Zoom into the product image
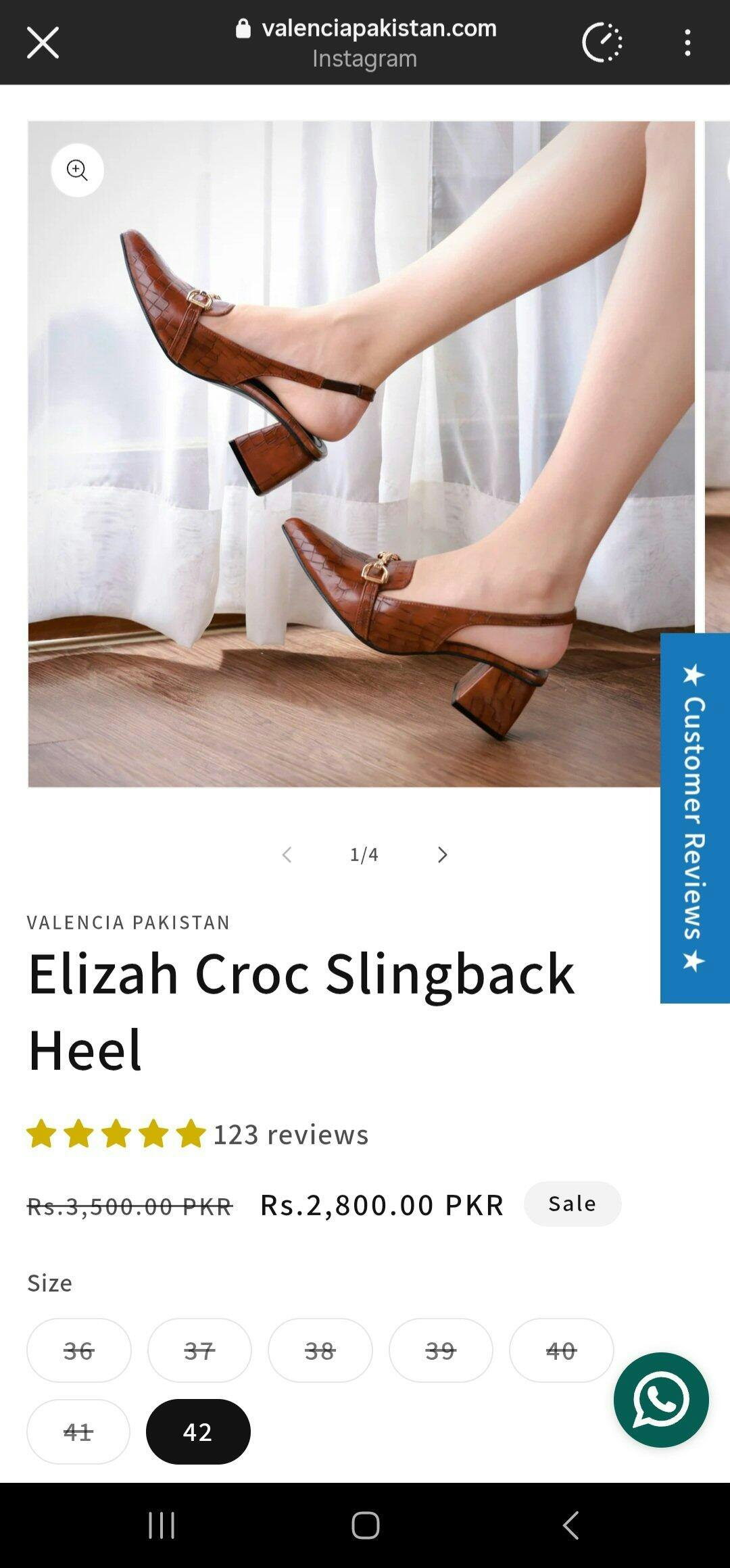 click(x=77, y=170)
